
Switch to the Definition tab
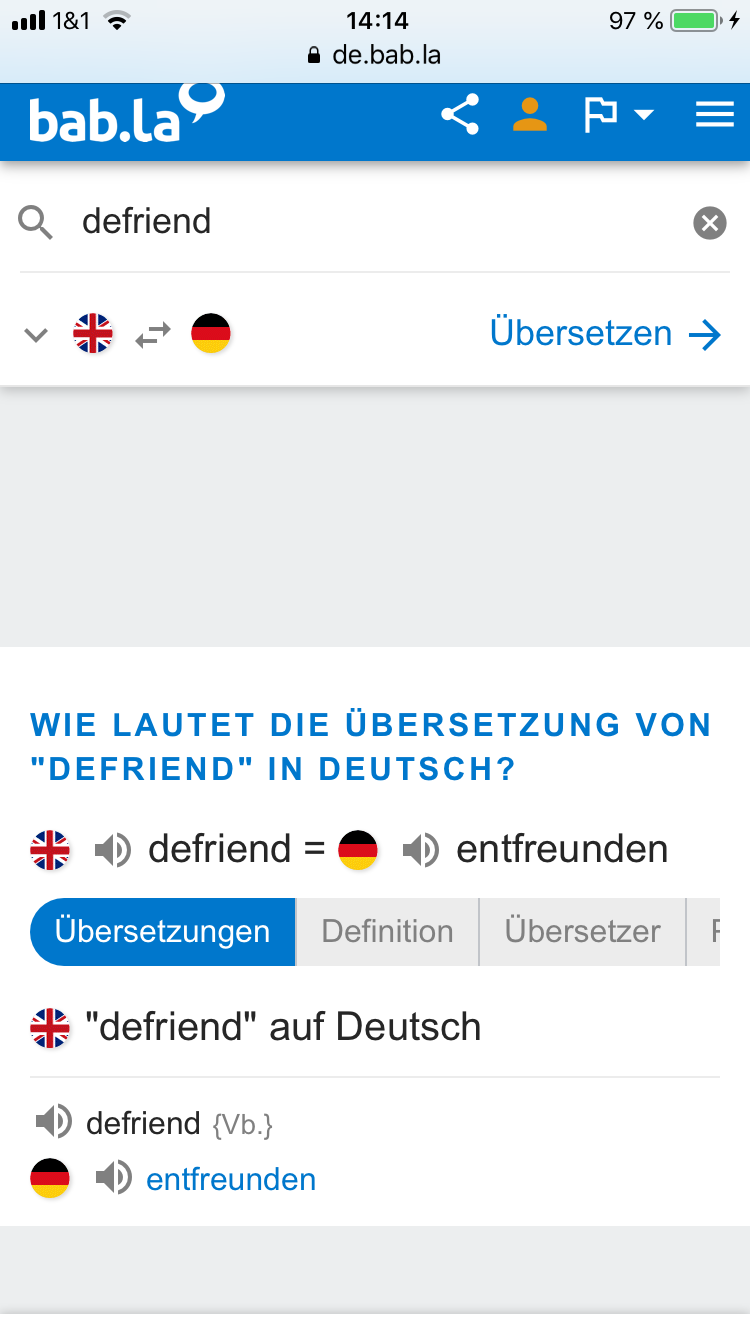pyautogui.click(x=388, y=932)
